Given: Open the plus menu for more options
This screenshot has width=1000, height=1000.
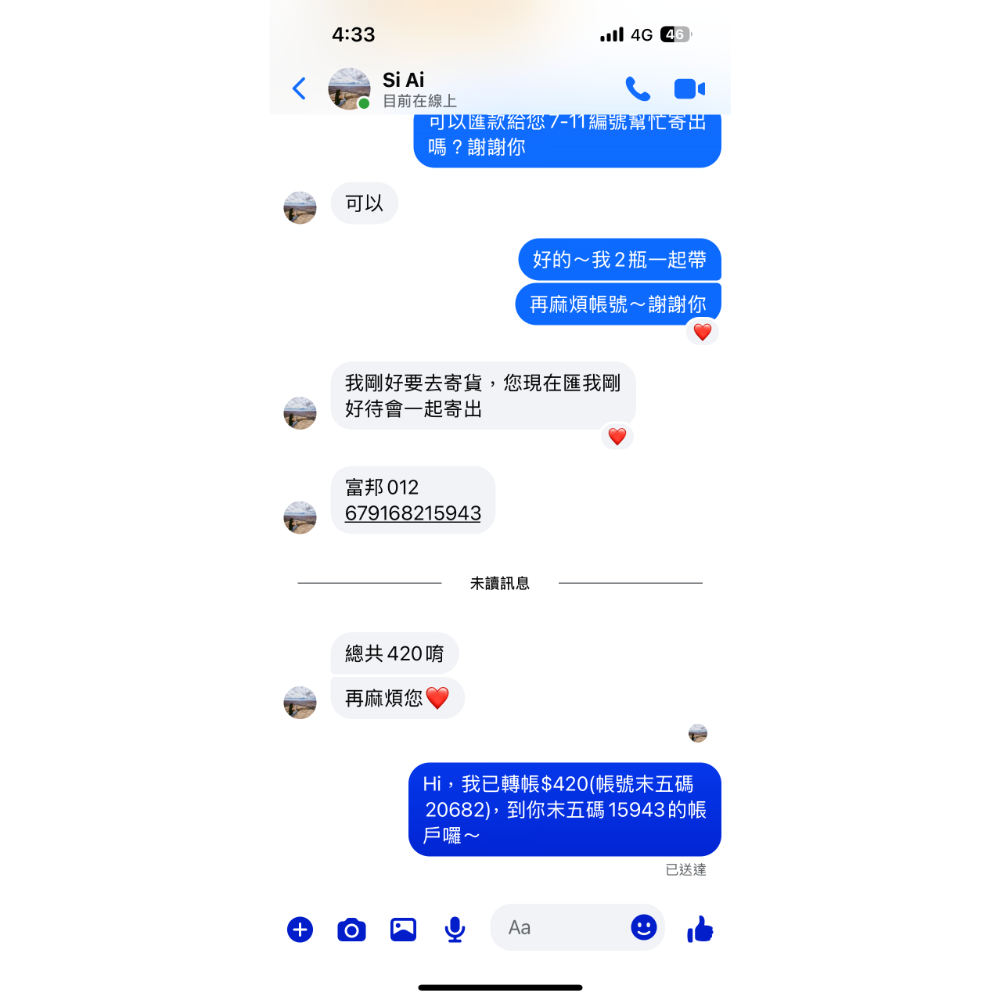Looking at the screenshot, I should click(x=300, y=929).
